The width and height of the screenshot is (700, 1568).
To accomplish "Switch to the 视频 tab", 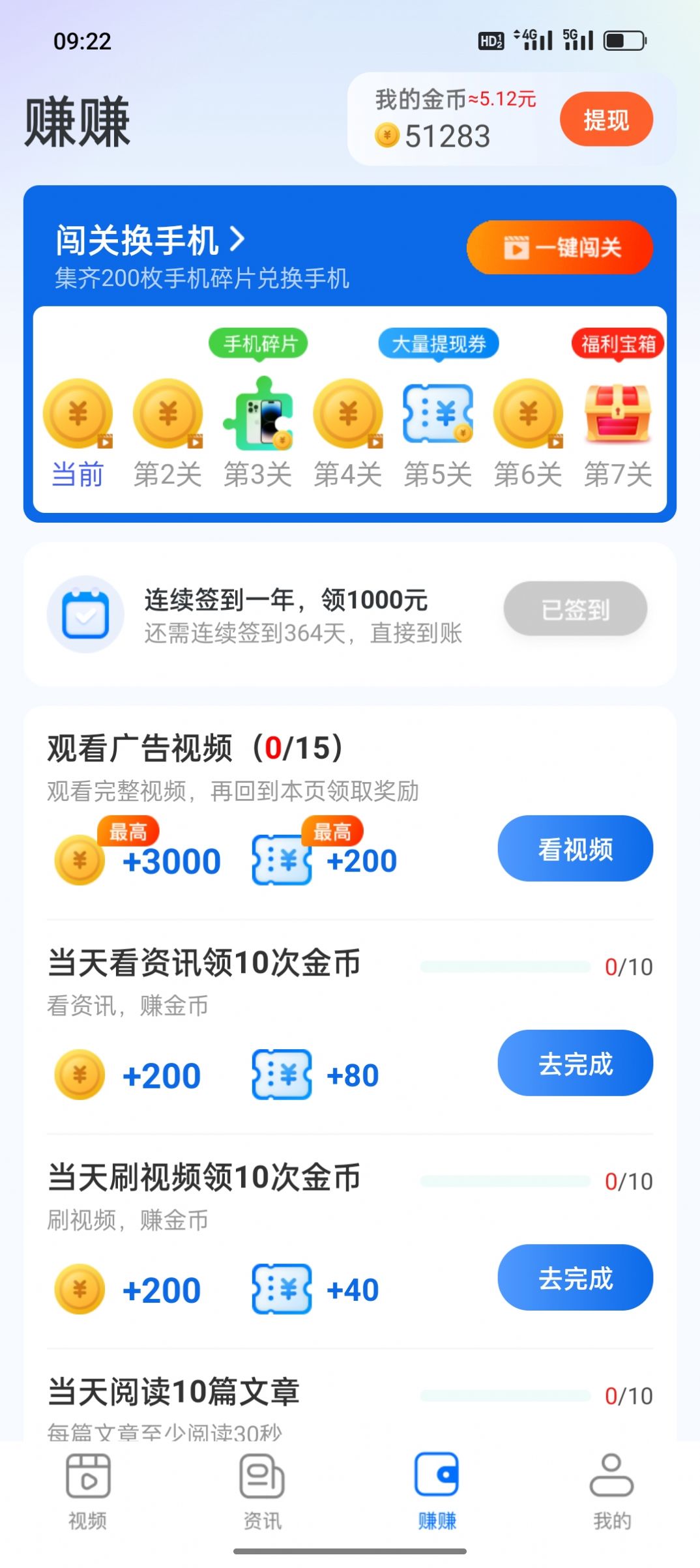I will [x=87, y=1499].
